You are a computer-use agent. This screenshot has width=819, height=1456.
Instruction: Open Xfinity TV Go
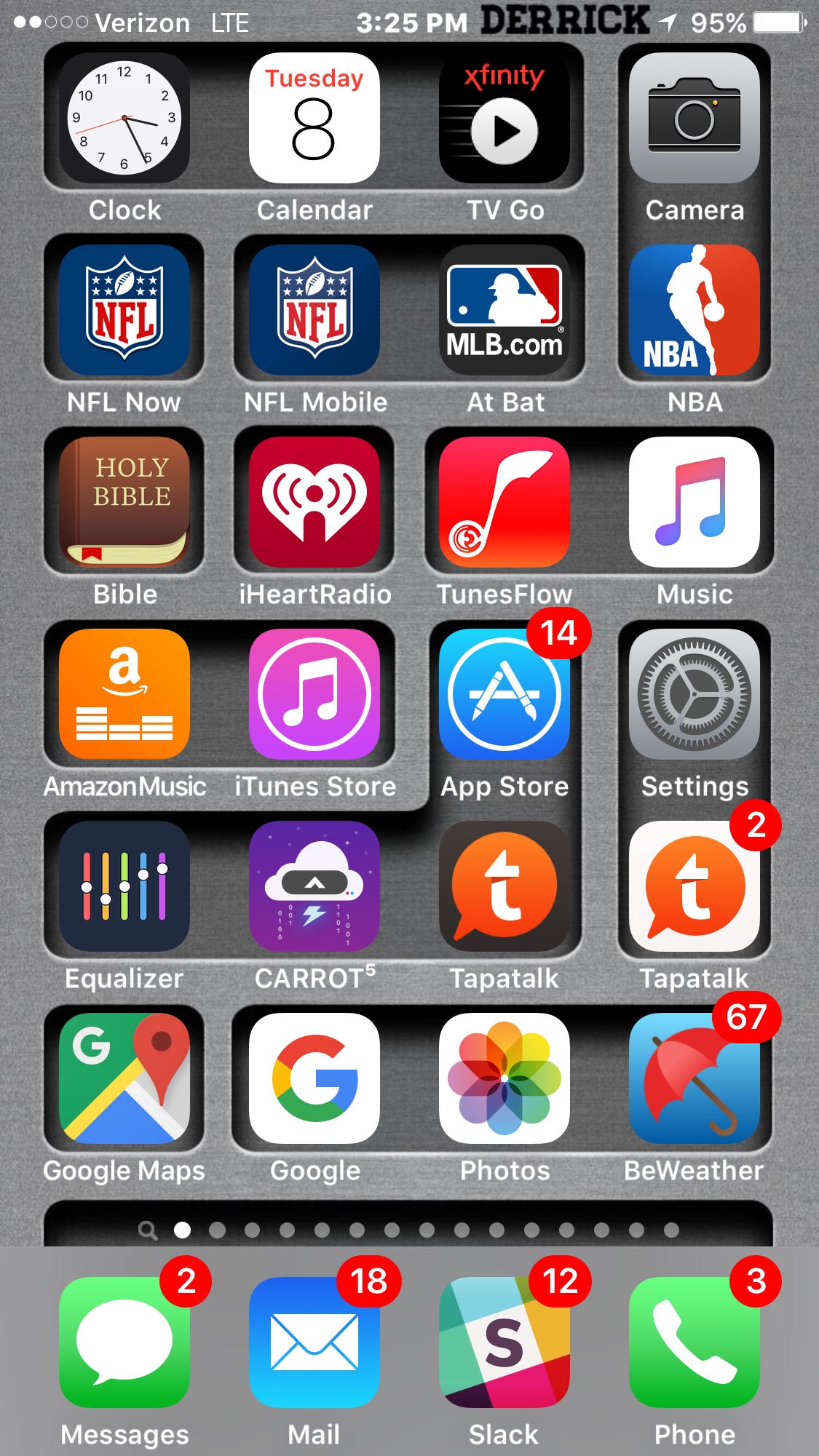504,118
